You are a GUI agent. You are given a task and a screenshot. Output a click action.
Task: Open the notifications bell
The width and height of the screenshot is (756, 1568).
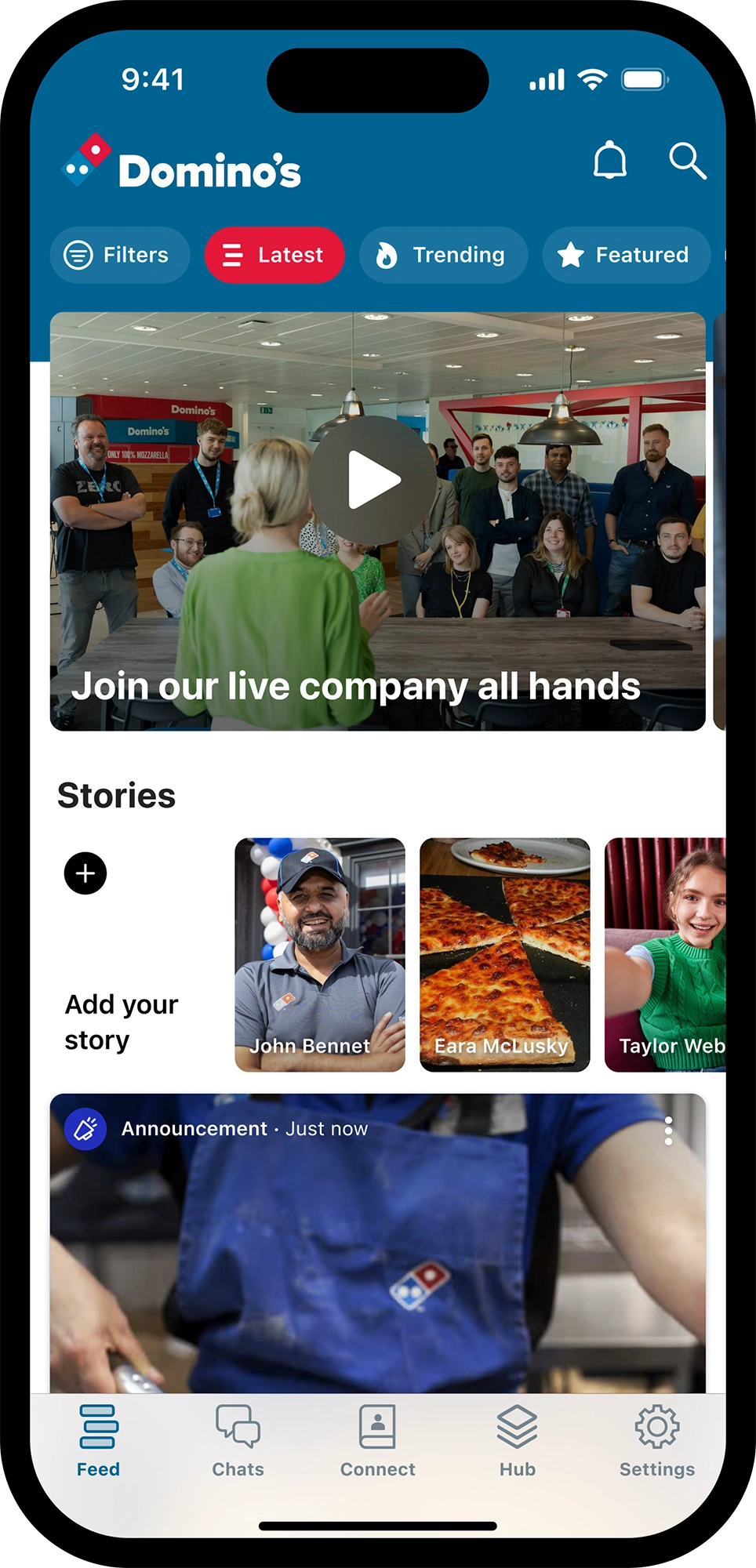click(x=609, y=161)
